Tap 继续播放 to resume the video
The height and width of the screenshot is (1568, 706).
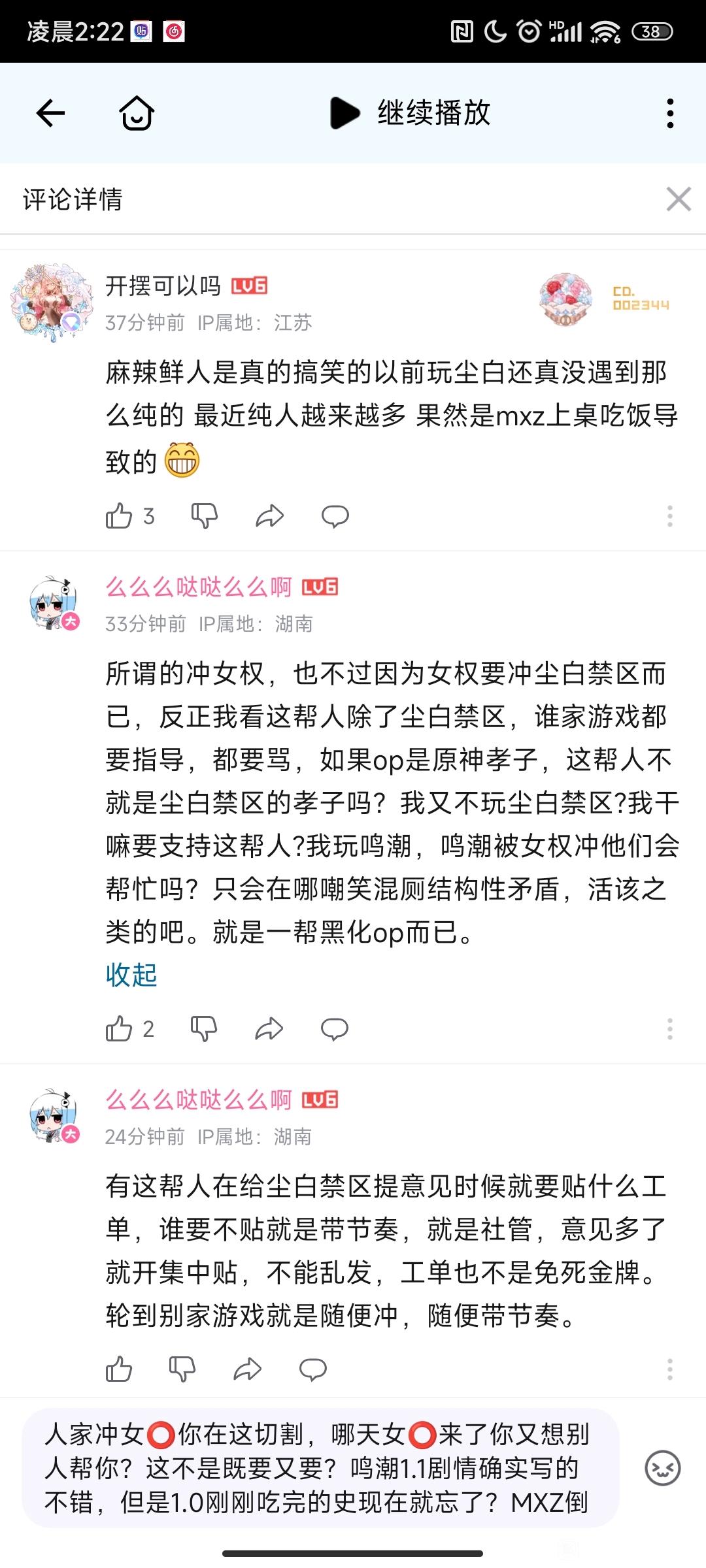pyautogui.click(x=411, y=113)
